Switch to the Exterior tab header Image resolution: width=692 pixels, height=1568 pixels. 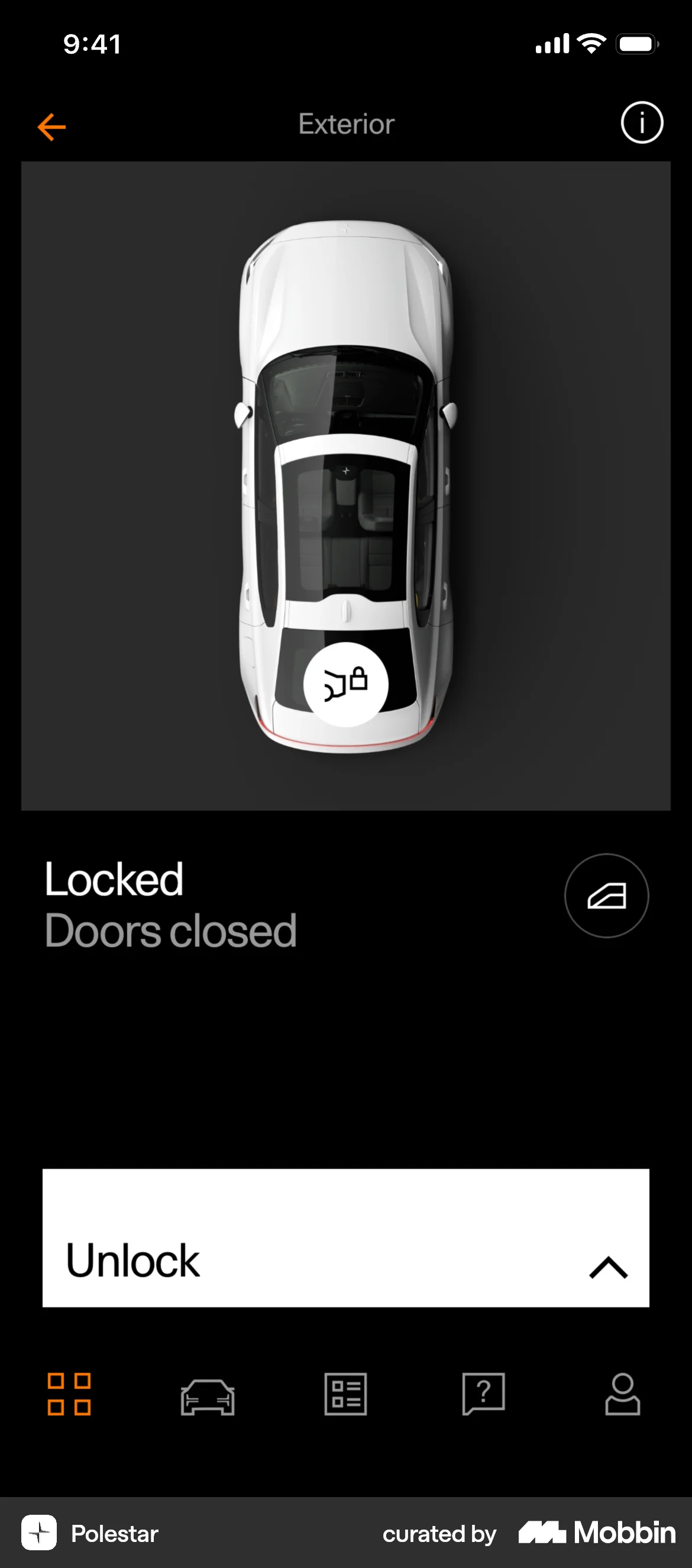tap(345, 124)
